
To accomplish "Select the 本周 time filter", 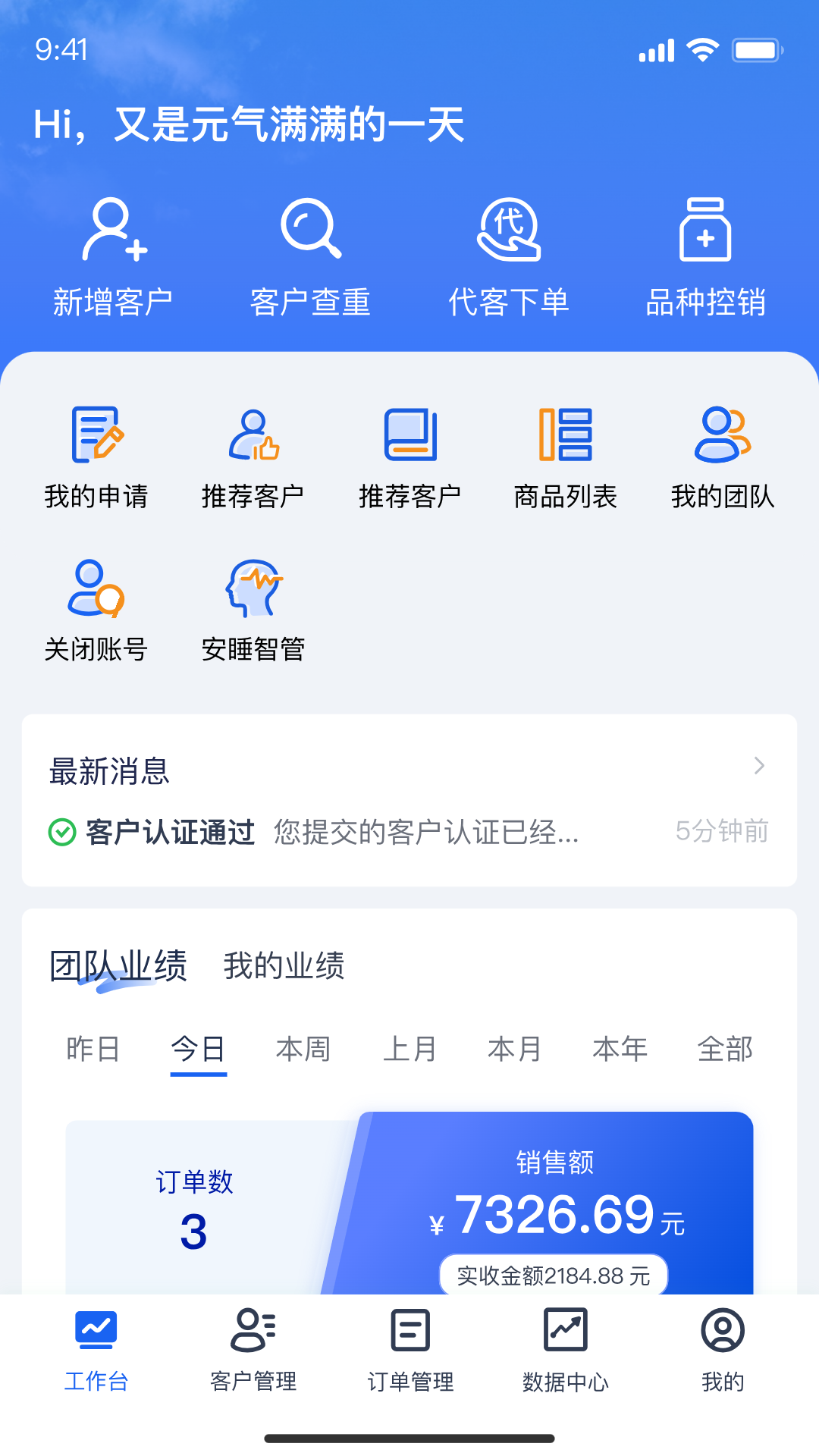I will pos(303,1049).
